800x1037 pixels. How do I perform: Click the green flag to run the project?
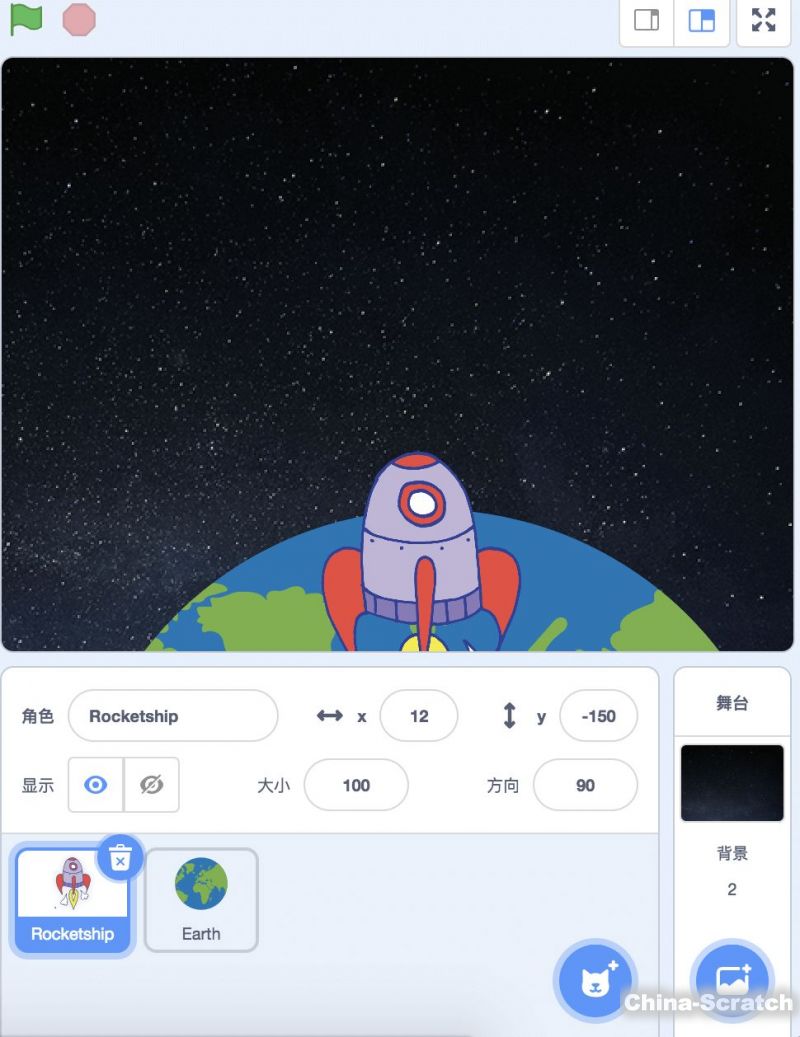[27, 20]
